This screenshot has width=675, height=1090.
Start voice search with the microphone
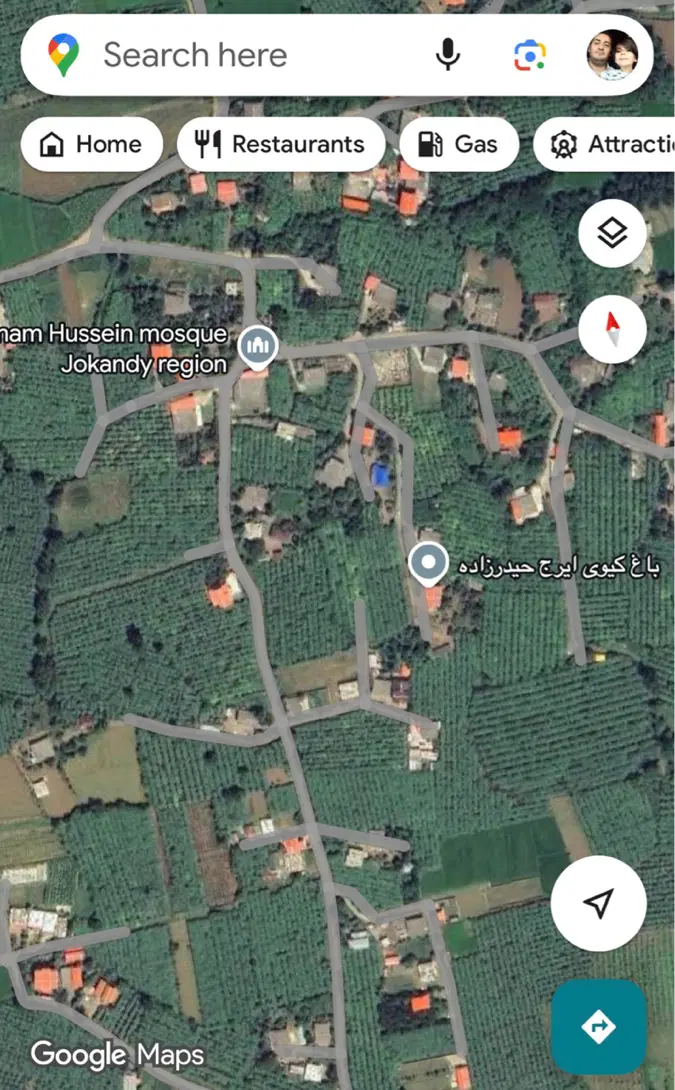[x=448, y=55]
